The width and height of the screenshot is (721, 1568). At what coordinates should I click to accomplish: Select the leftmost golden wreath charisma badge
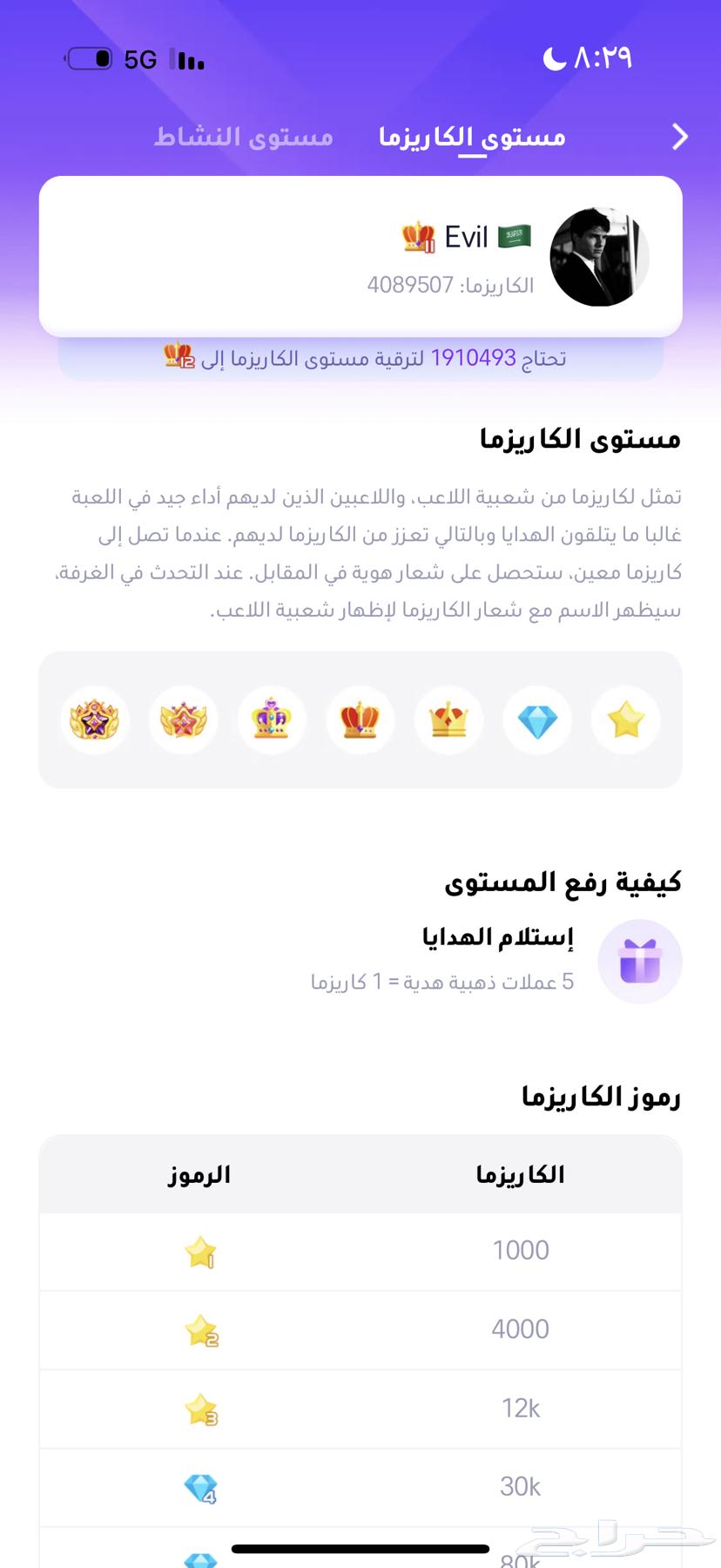95,720
